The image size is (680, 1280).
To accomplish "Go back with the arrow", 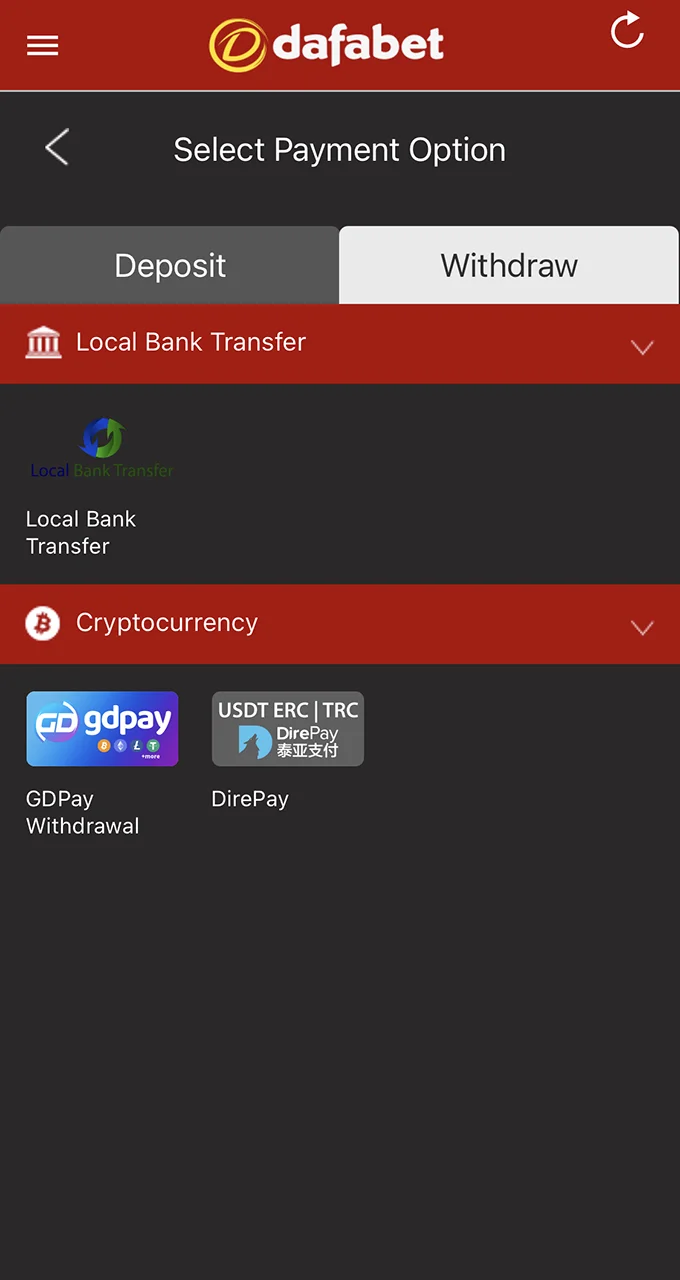I will [x=57, y=149].
